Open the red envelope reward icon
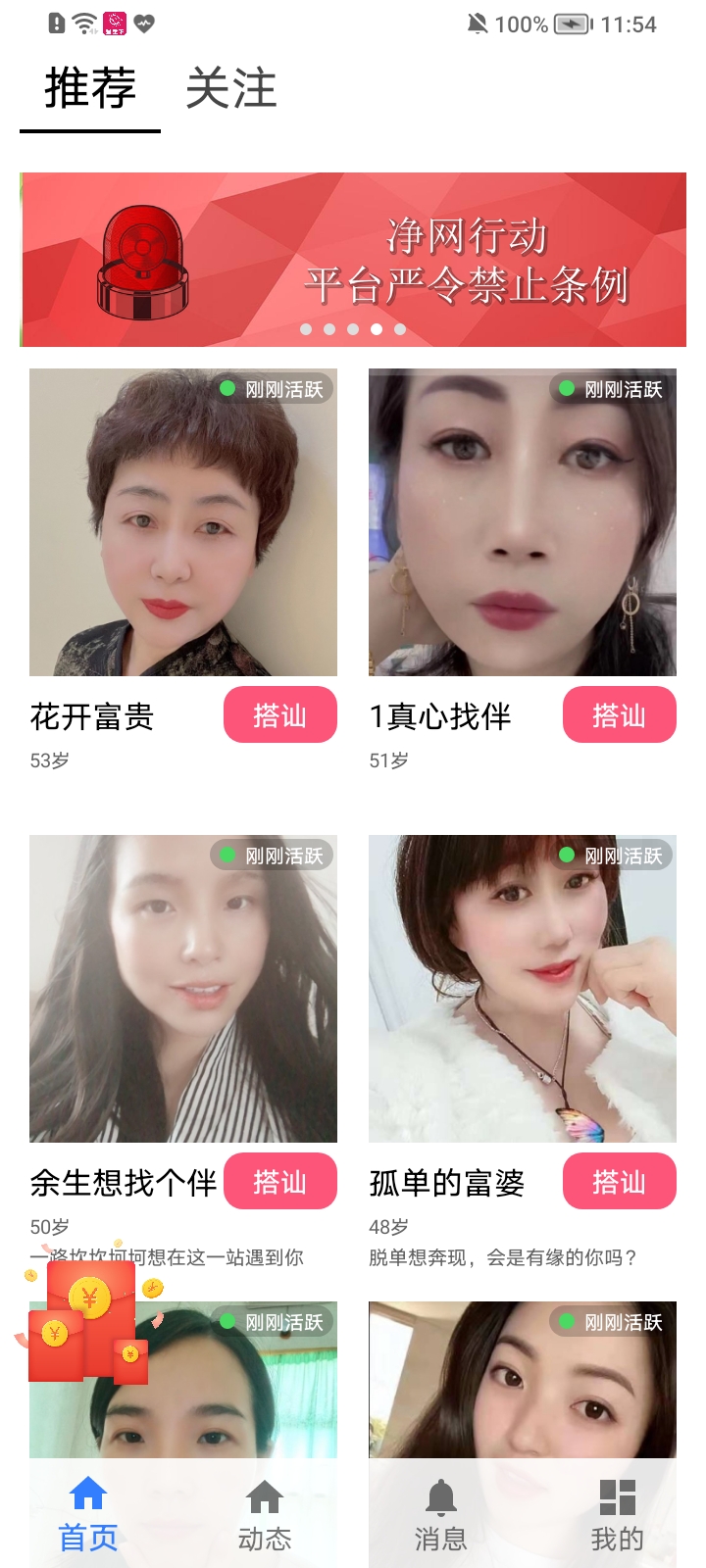 pyautogui.click(x=88, y=1318)
